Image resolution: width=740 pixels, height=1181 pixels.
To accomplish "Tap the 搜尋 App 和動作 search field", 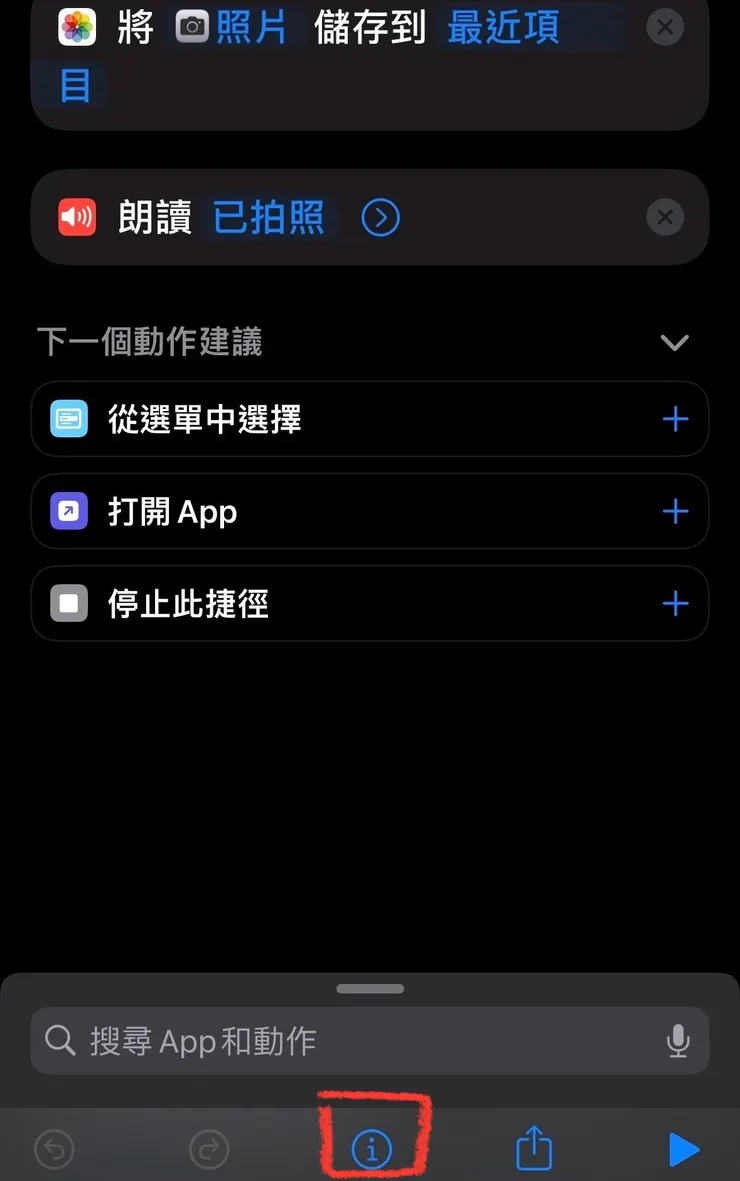I will 300,1041.
